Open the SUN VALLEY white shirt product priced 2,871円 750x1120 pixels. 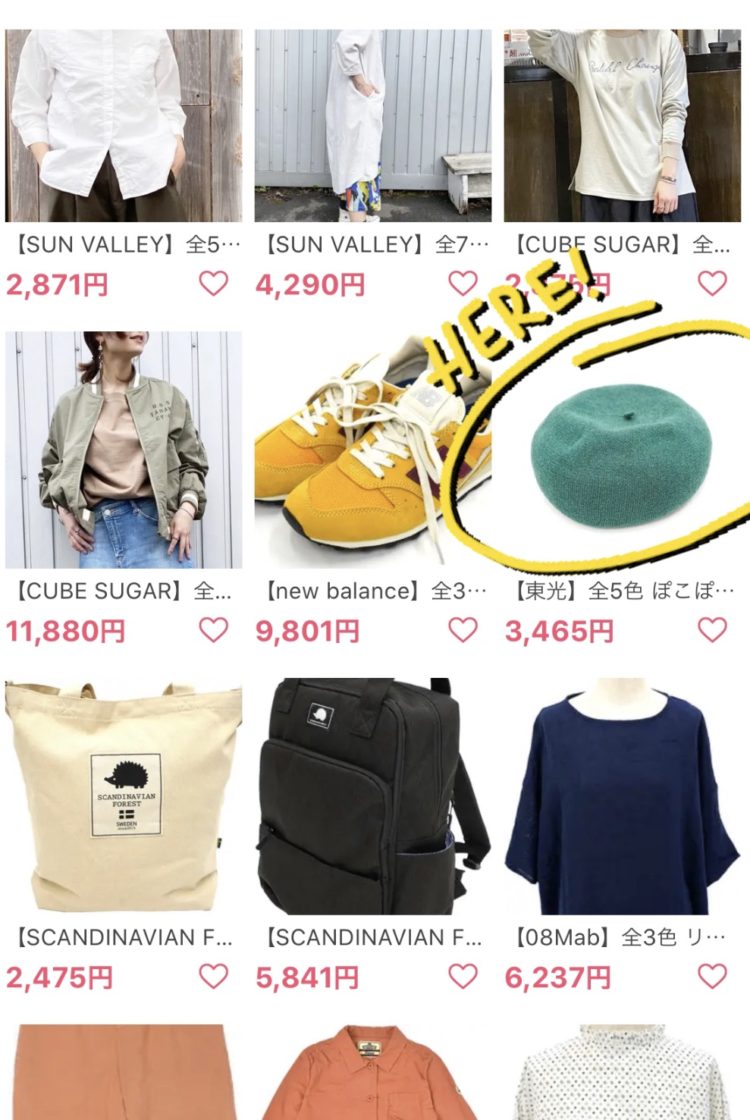(123, 125)
